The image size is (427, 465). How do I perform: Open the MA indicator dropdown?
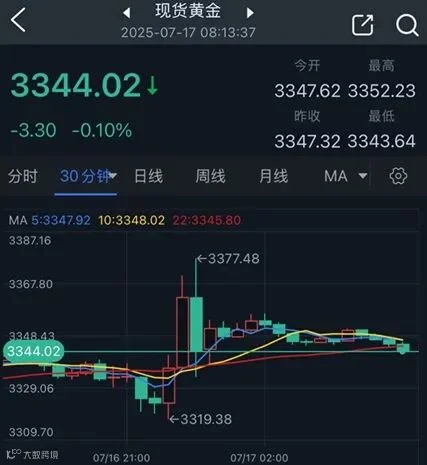(x=346, y=176)
